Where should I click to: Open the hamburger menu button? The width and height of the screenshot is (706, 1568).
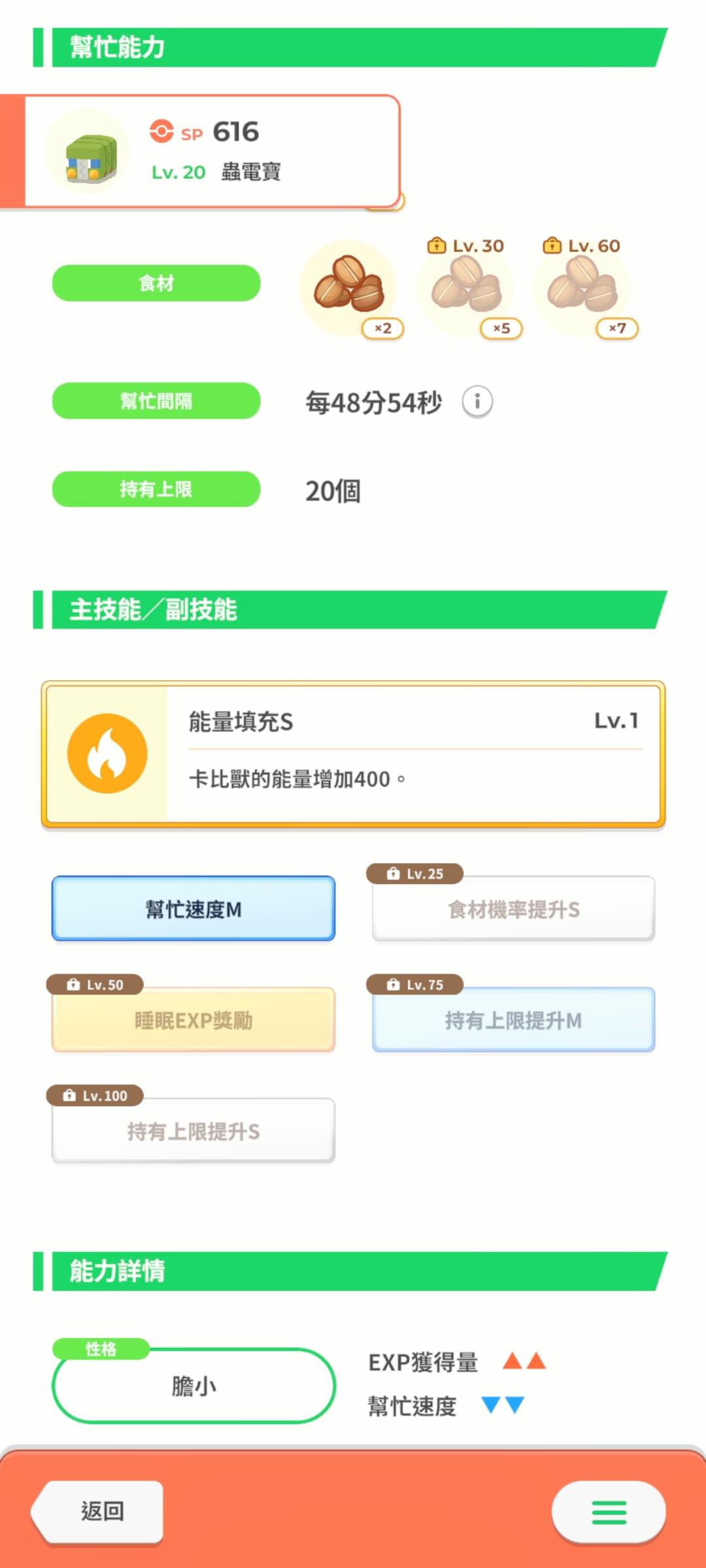pos(609,1511)
